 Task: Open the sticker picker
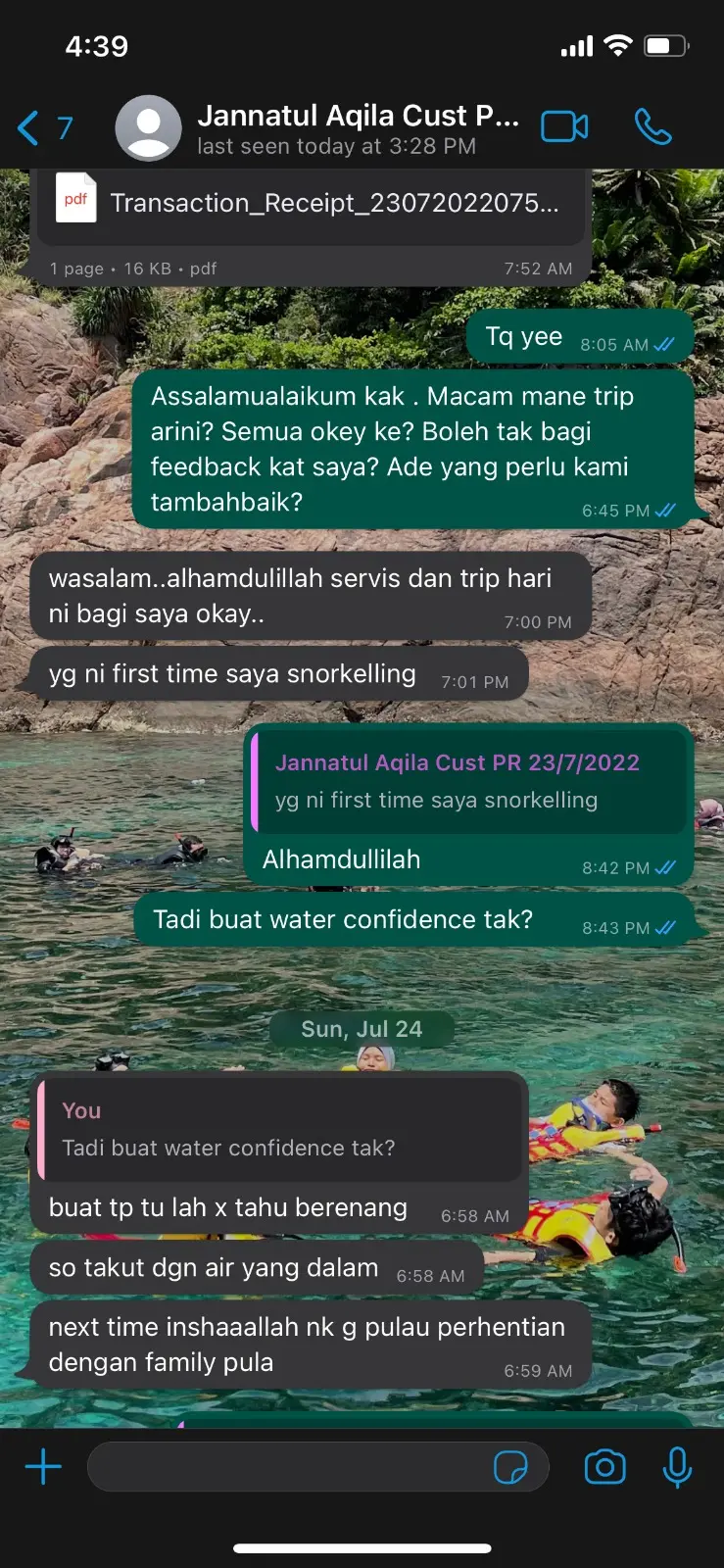click(510, 1467)
